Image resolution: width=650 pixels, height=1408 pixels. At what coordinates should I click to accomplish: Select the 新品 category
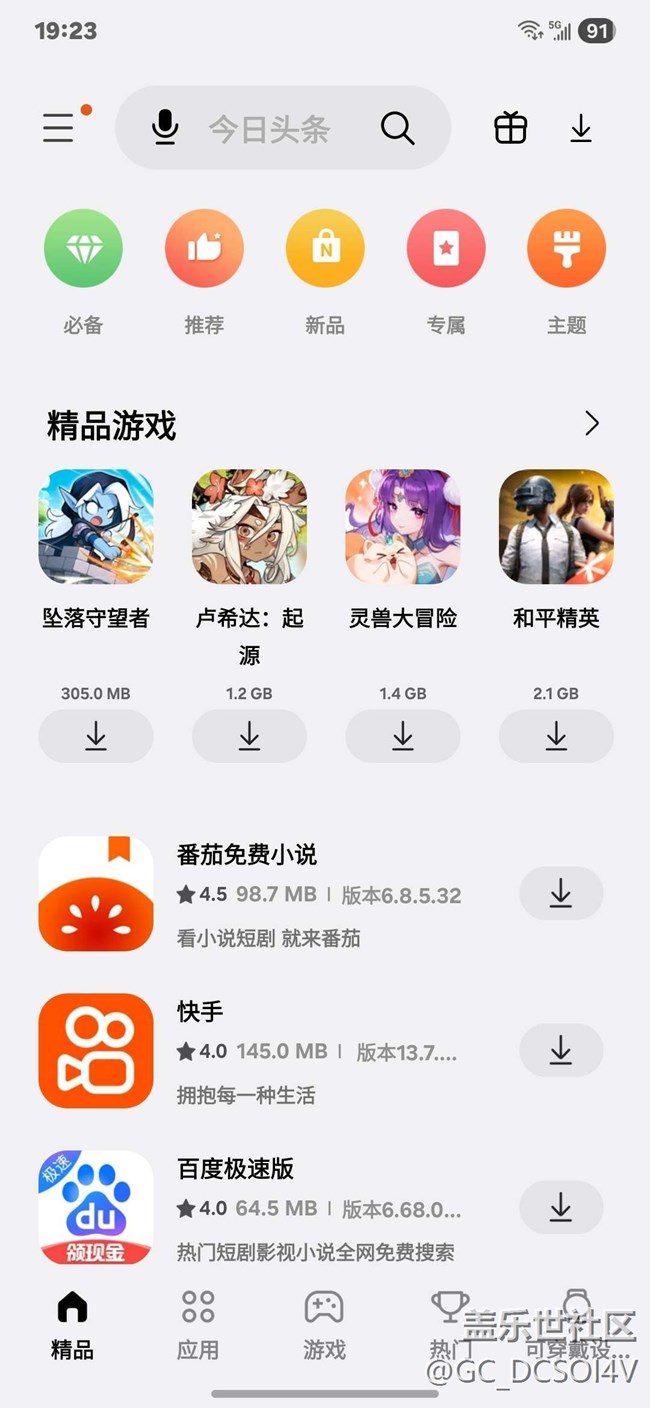pyautogui.click(x=325, y=248)
